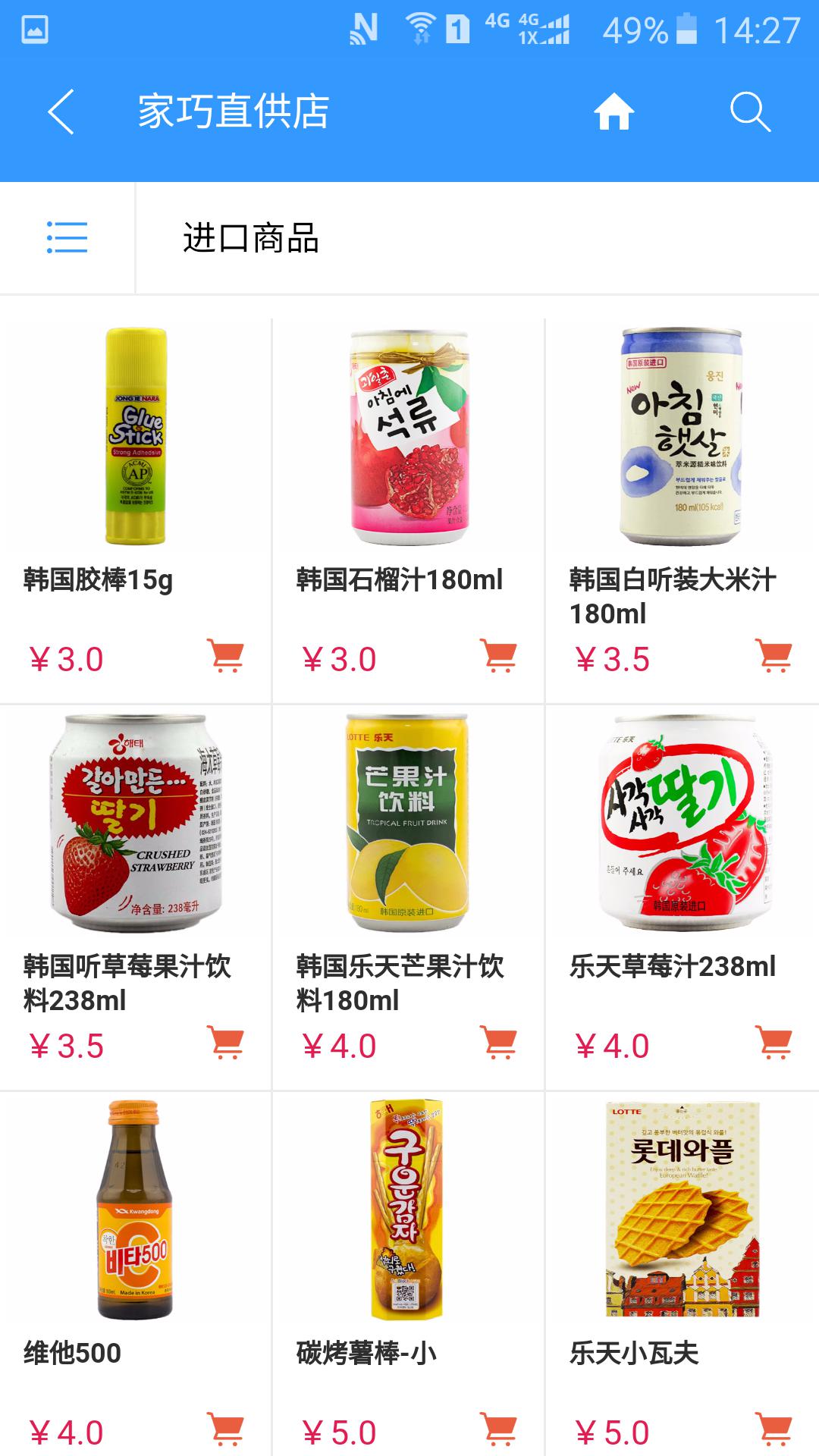The image size is (819, 1456).
Task: Open search with magnifier icon
Action: click(x=752, y=114)
